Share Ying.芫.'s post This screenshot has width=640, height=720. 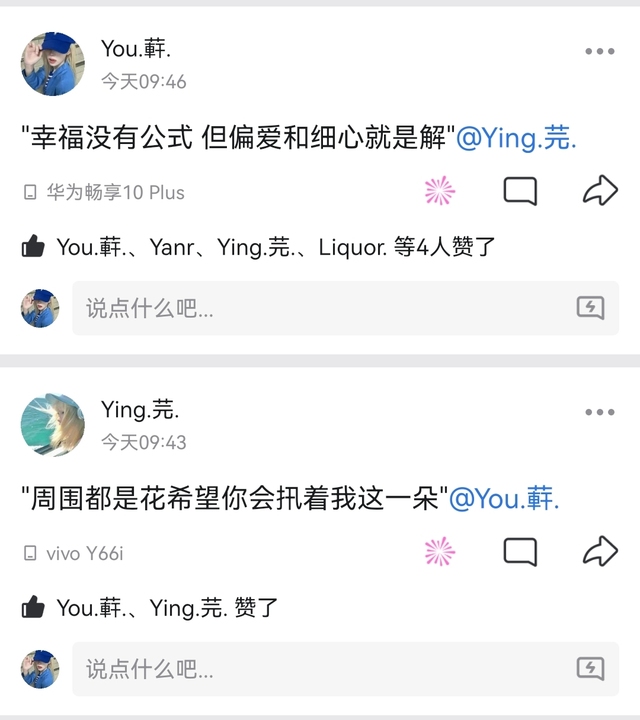600,551
